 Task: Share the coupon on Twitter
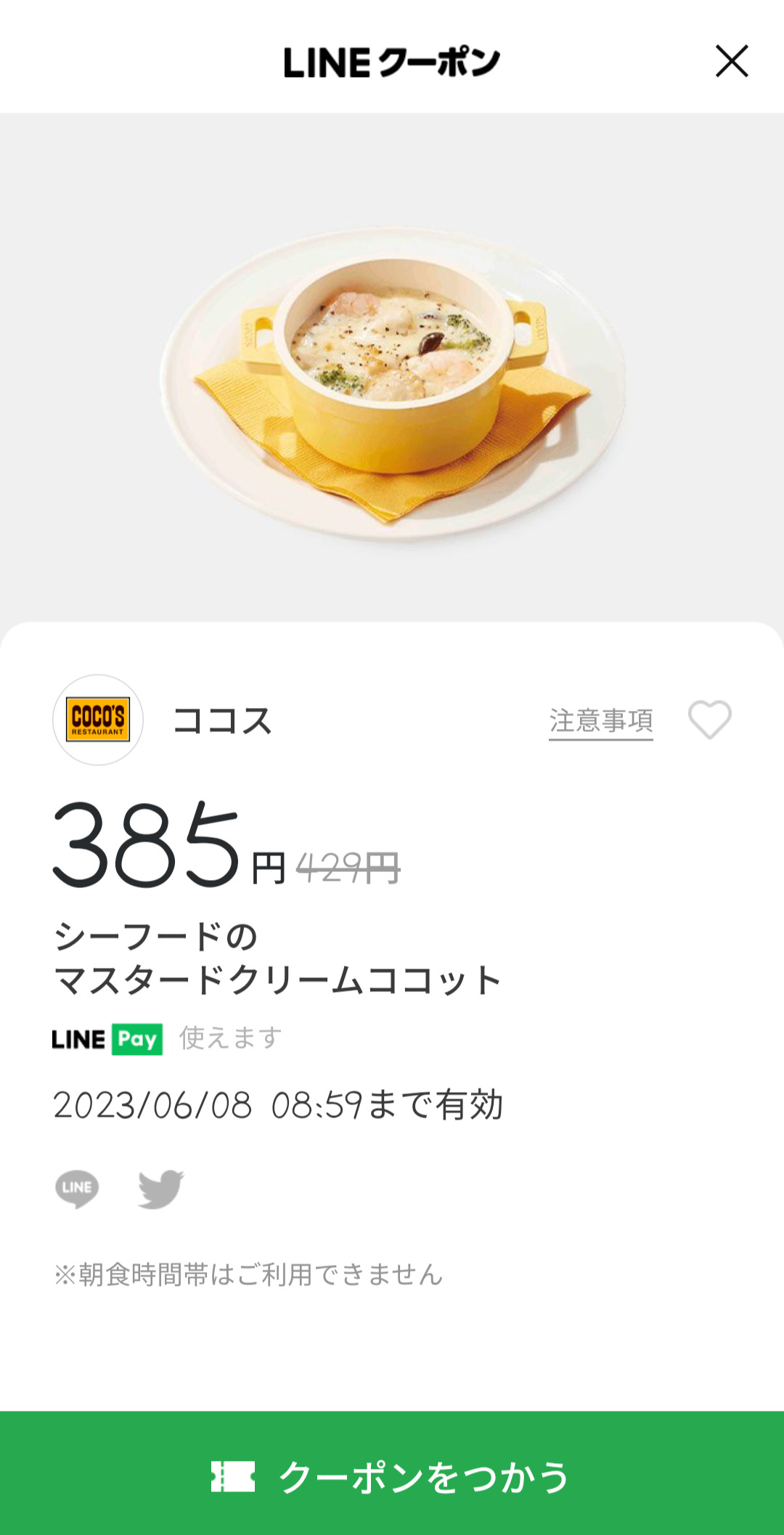[161, 1189]
